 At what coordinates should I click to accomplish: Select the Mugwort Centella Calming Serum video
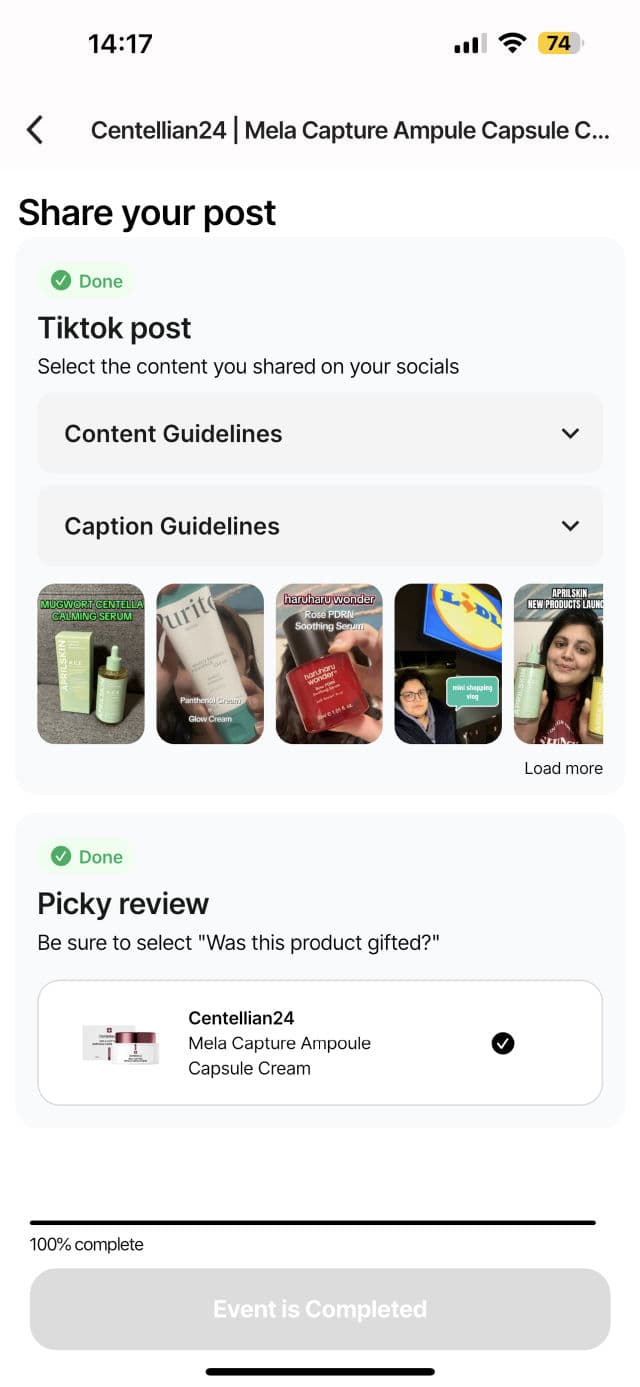pyautogui.click(x=91, y=664)
